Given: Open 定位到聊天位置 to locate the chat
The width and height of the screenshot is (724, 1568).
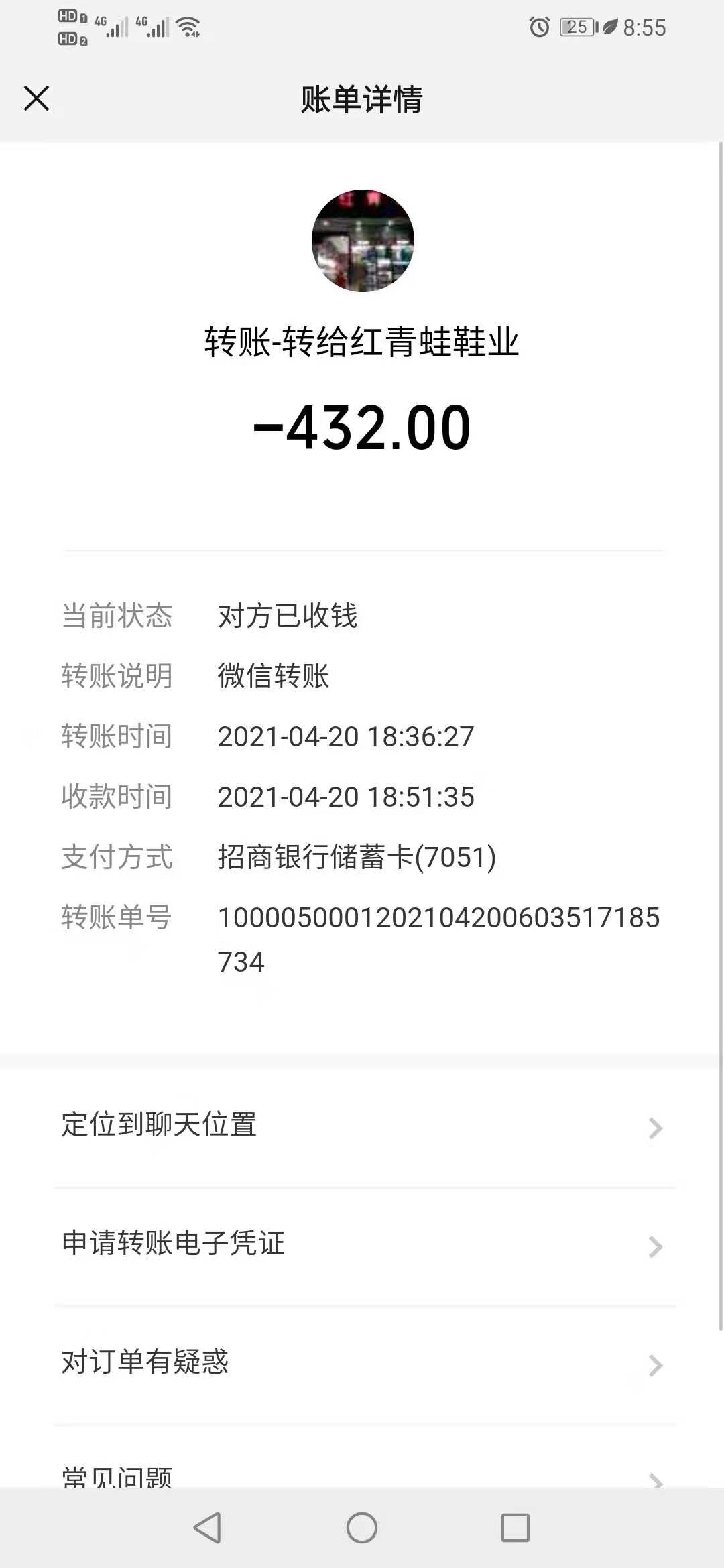Looking at the screenshot, I should (x=362, y=1128).
